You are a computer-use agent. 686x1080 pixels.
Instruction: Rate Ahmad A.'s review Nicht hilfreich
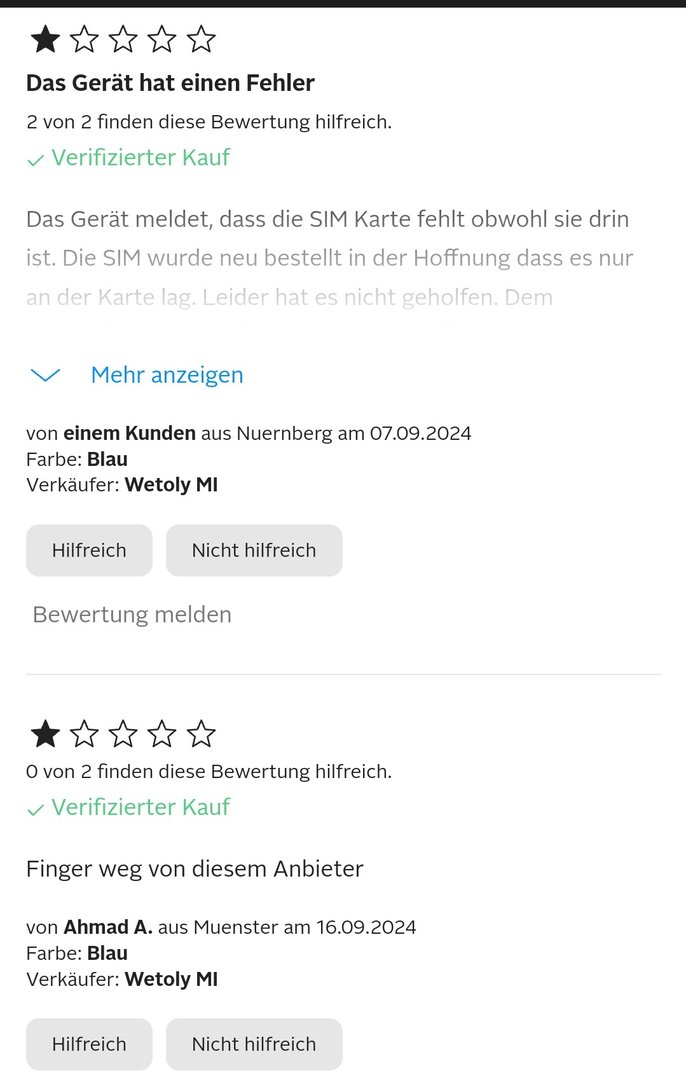[x=254, y=1044]
